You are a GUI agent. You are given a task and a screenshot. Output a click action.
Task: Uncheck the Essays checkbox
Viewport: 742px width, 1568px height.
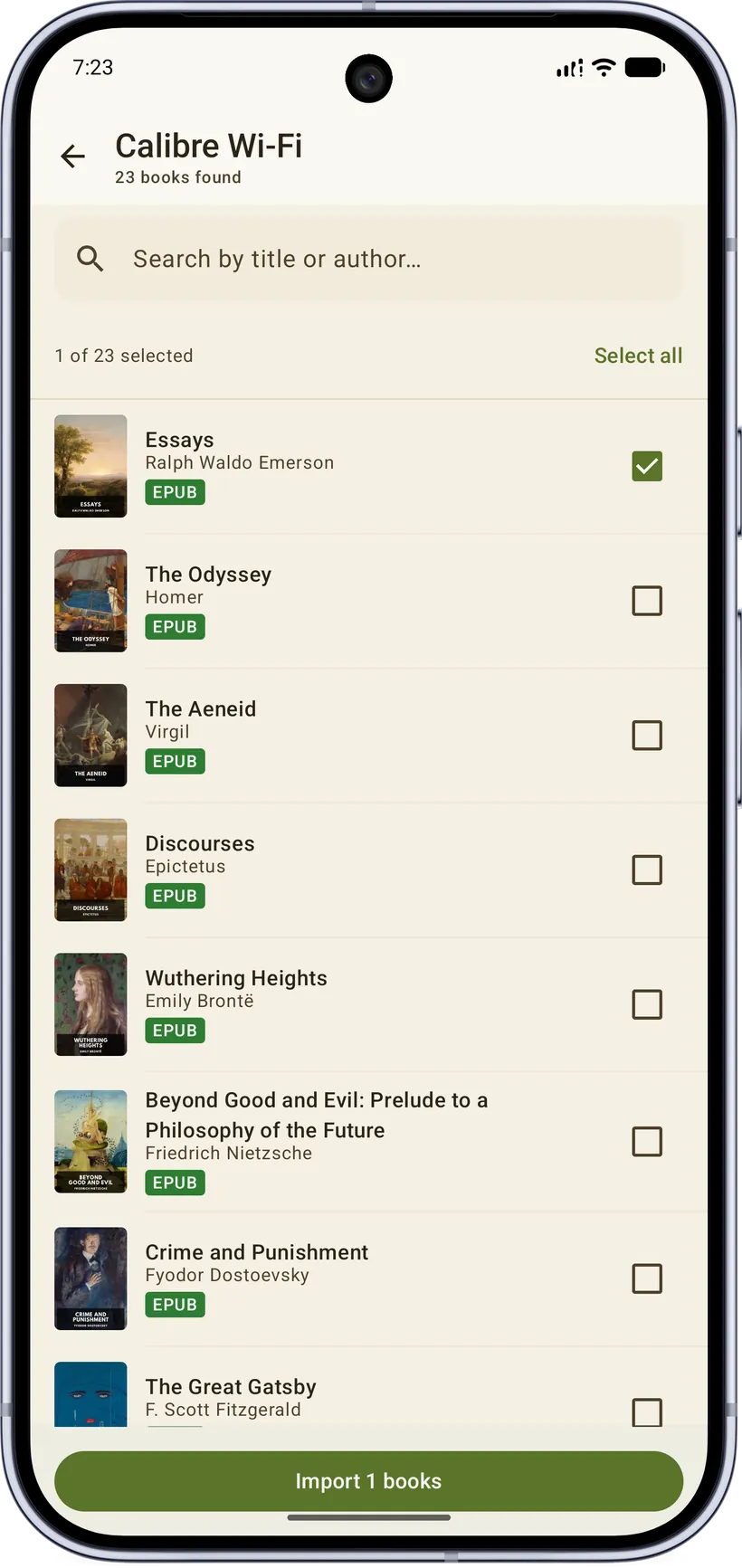point(647,466)
